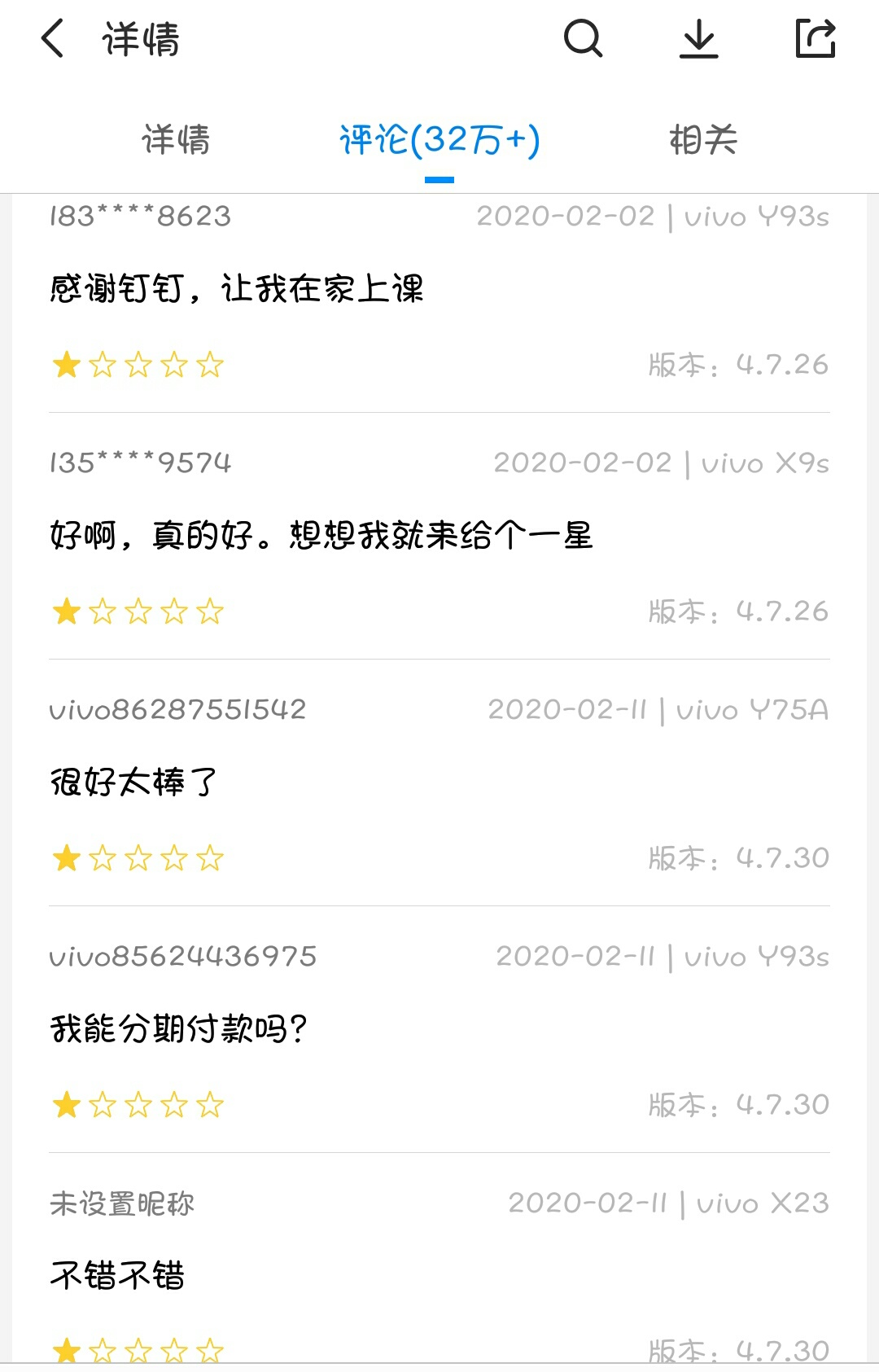Expand the 评论(32万+) count details
Screen dimensions: 879x1372
439,140
